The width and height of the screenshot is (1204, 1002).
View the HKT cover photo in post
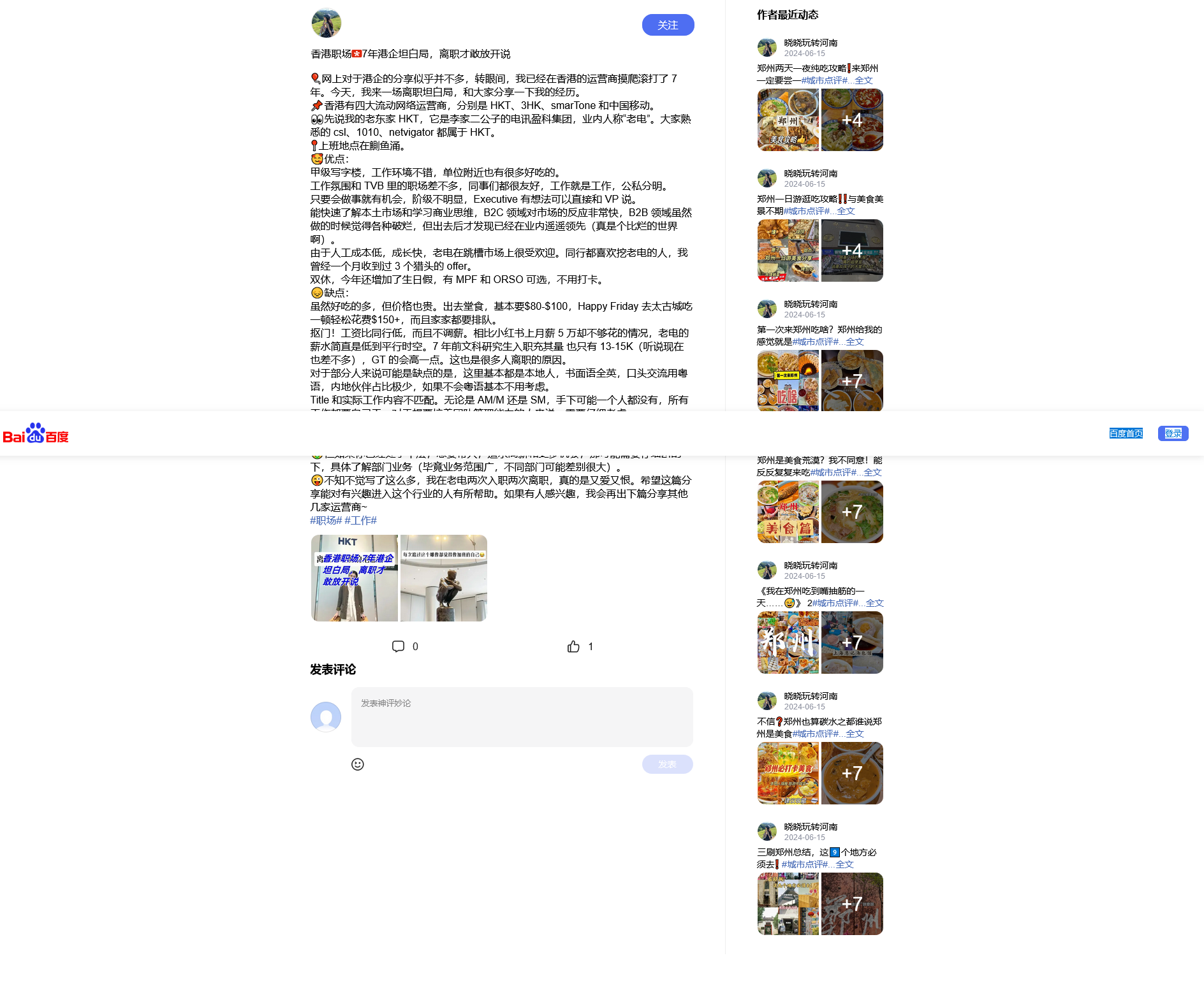(x=354, y=578)
